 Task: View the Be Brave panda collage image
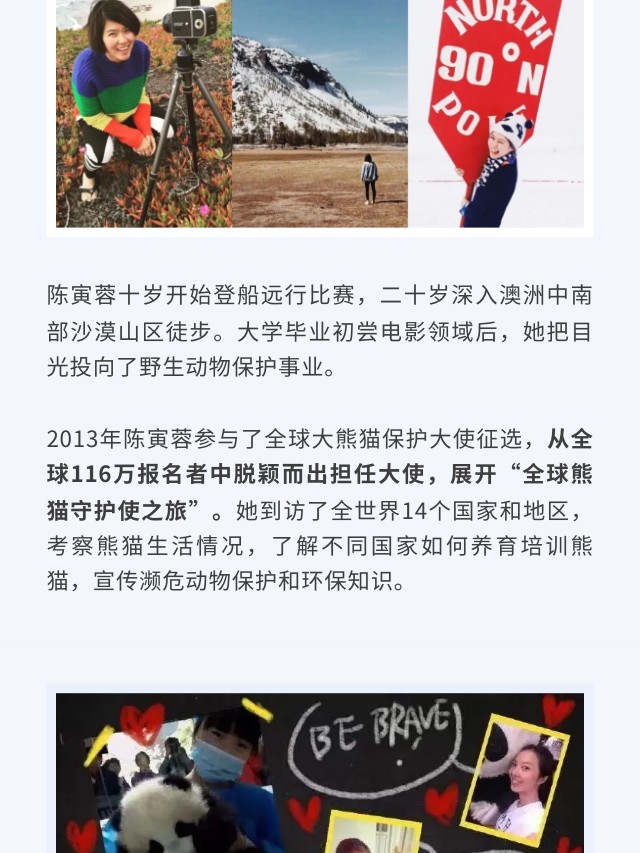pos(320,772)
